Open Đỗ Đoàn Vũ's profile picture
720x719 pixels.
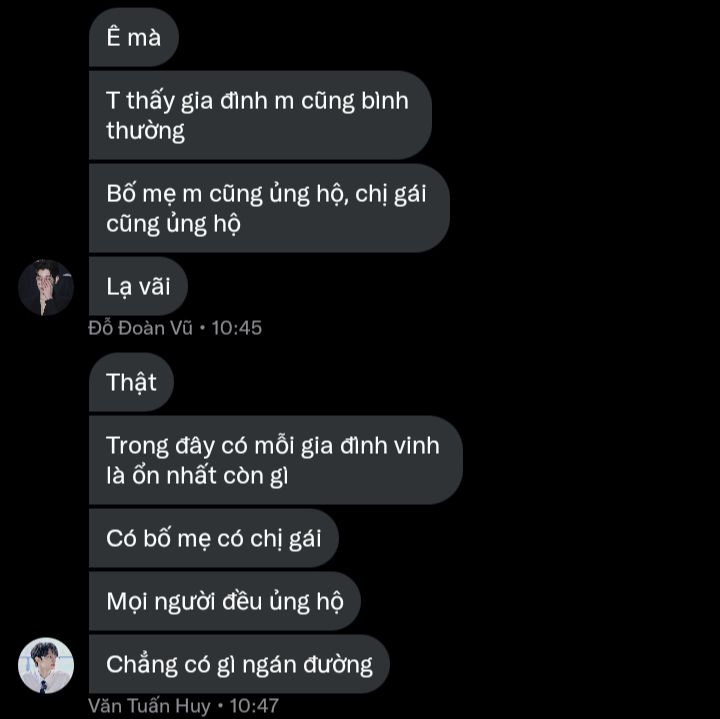[46, 288]
